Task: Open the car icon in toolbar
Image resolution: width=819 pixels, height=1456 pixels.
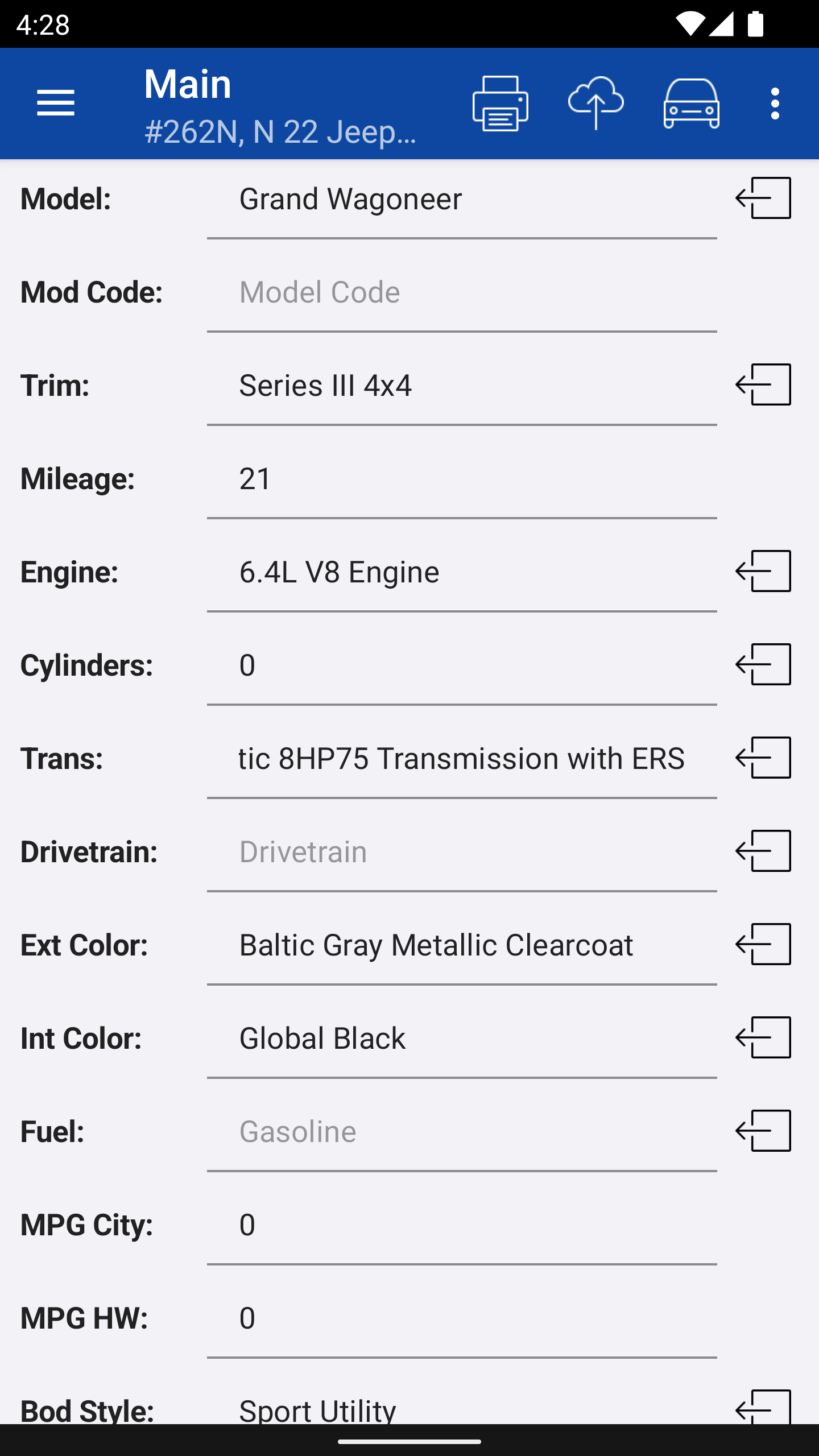Action: click(691, 103)
